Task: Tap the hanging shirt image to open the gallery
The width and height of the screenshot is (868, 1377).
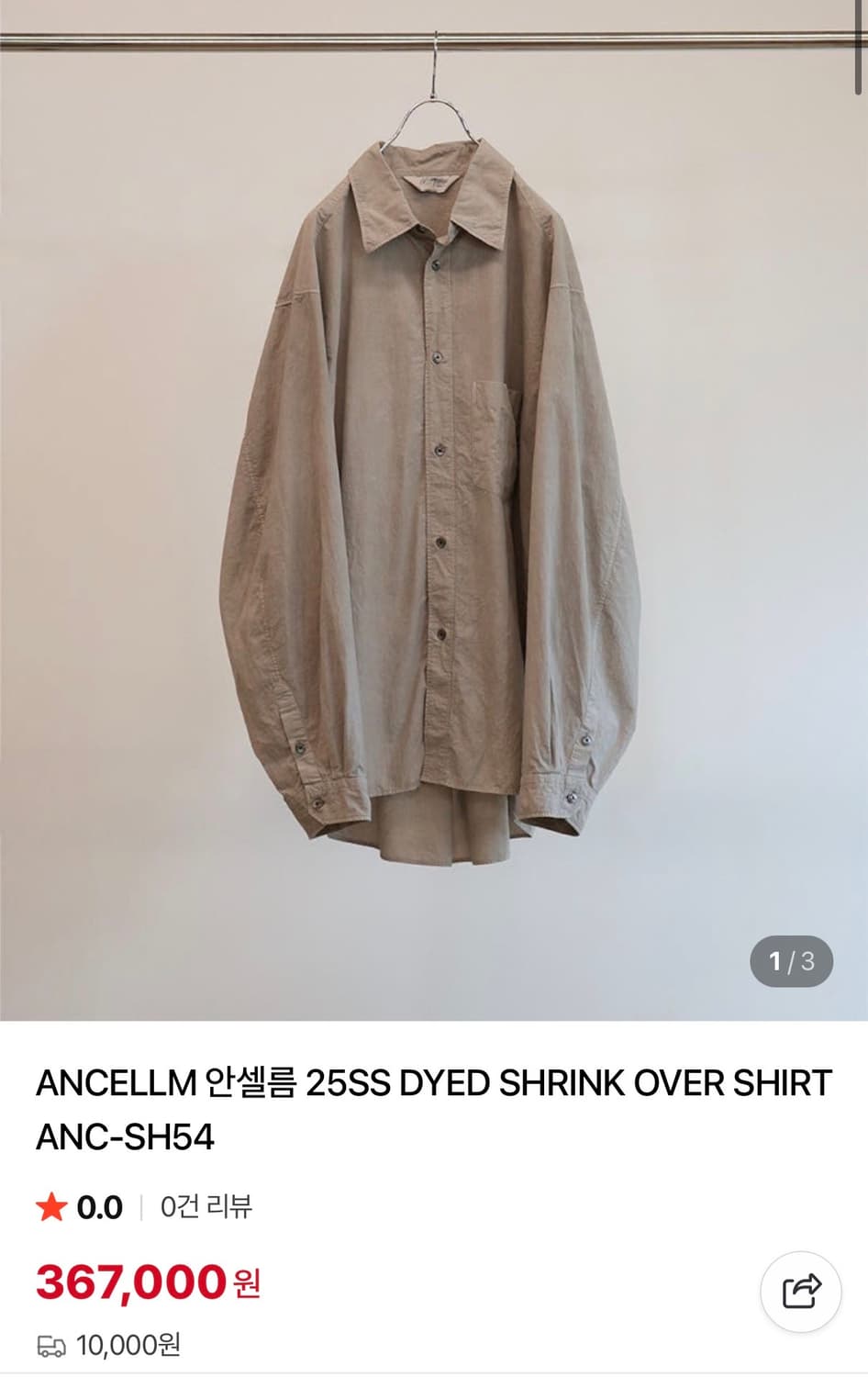Action: point(431,505)
